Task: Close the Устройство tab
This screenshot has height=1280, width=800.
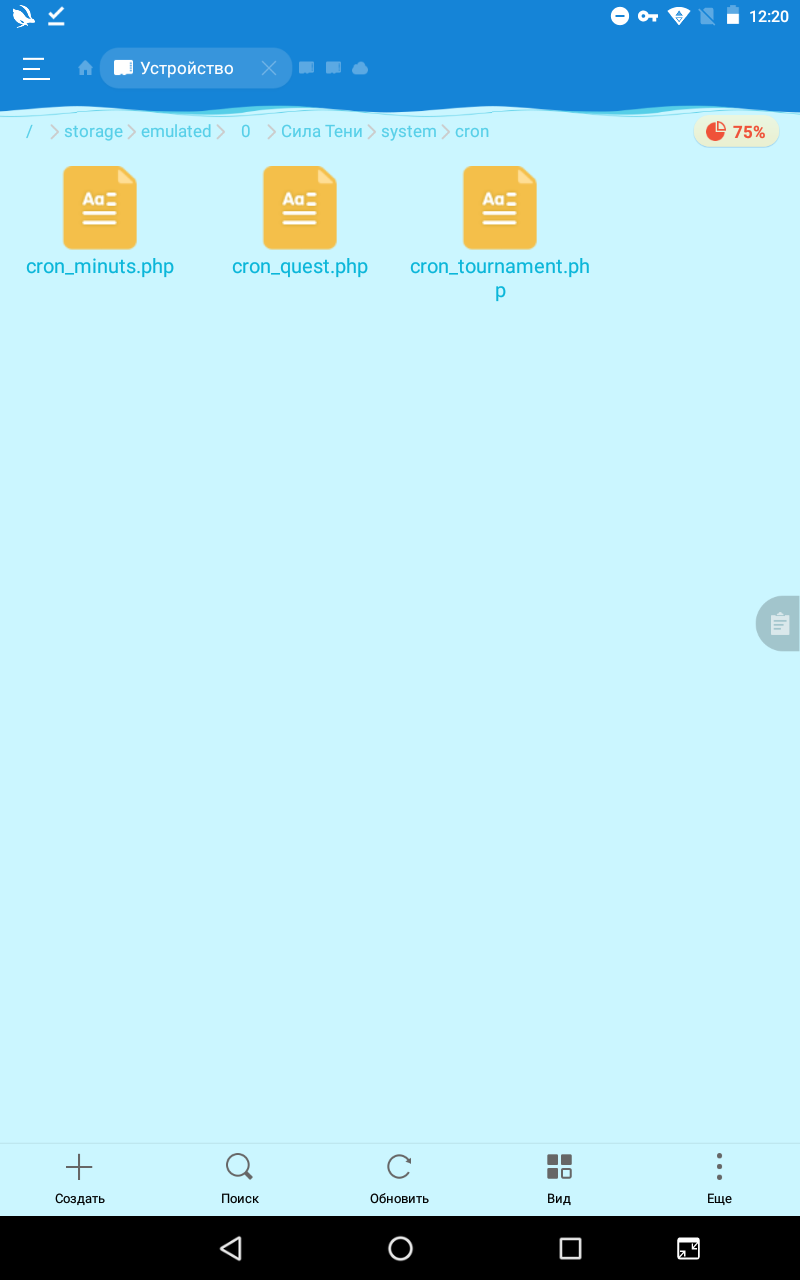Action: tap(269, 68)
